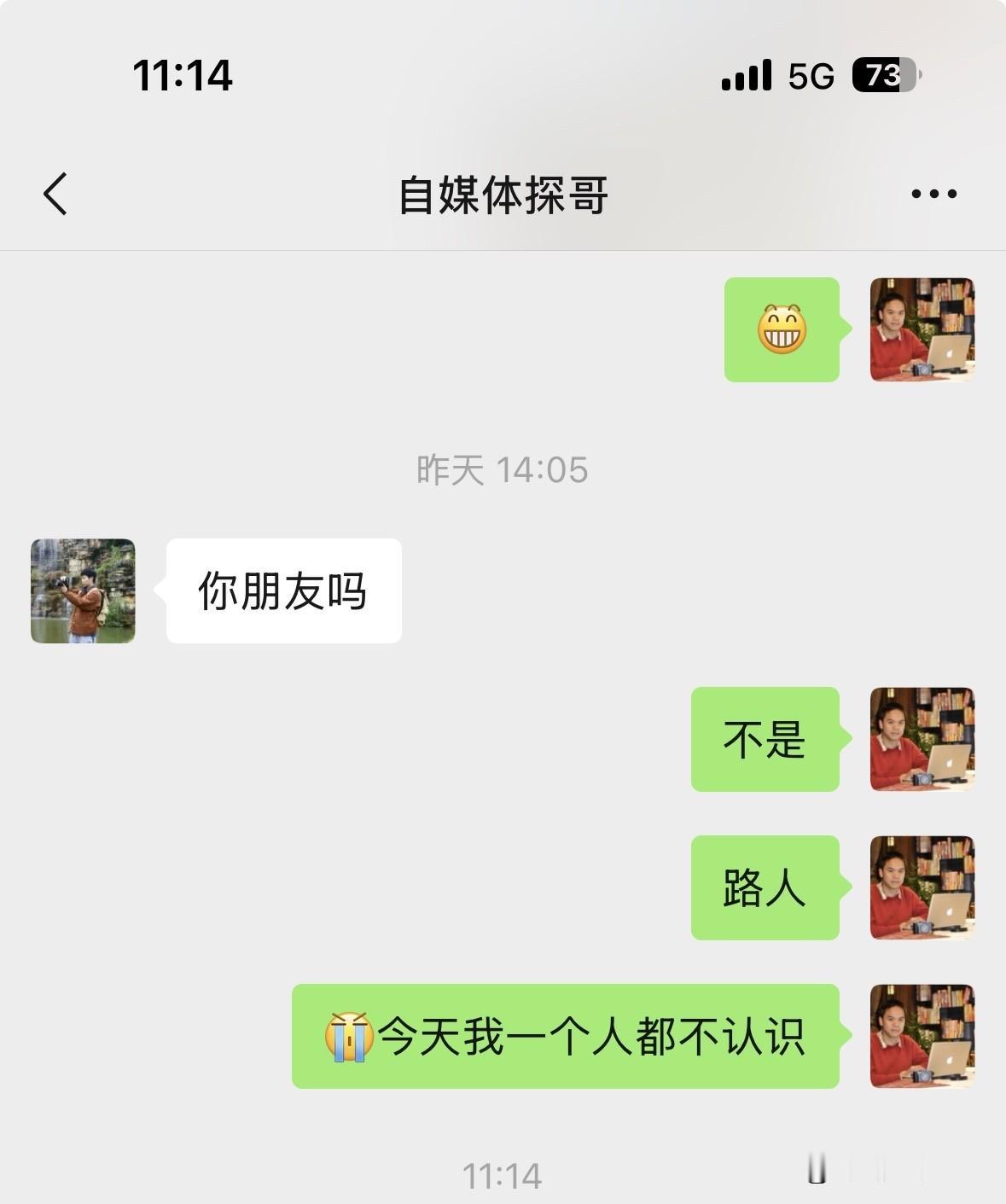Open 自媒体探哥's profile avatar
Screen dimensions: 1006x1204
[x=82, y=589]
